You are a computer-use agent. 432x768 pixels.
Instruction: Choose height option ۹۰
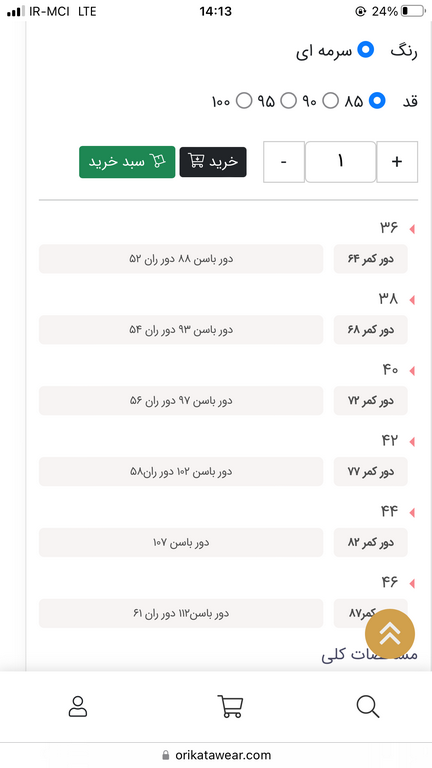pyautogui.click(x=331, y=101)
